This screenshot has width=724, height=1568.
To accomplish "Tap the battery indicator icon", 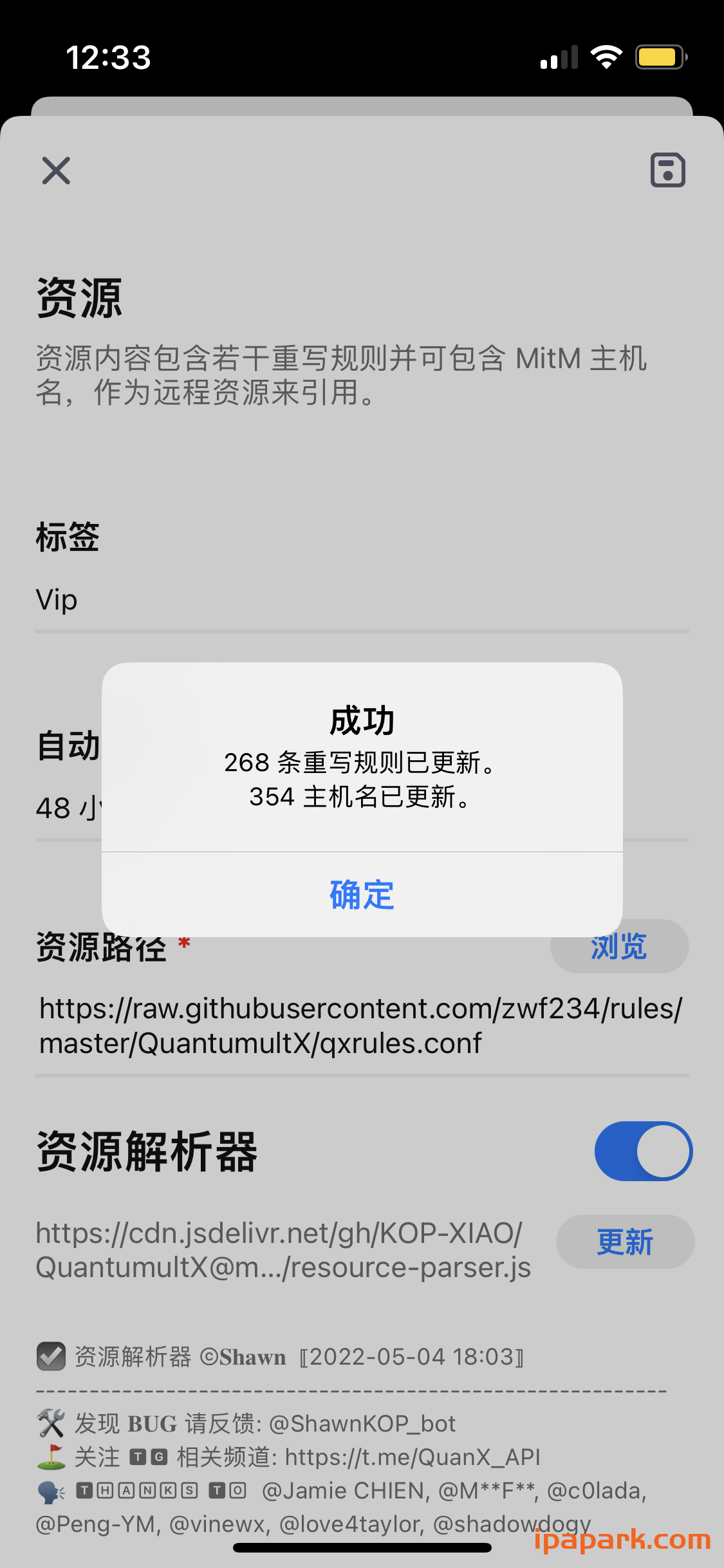I will click(x=658, y=57).
